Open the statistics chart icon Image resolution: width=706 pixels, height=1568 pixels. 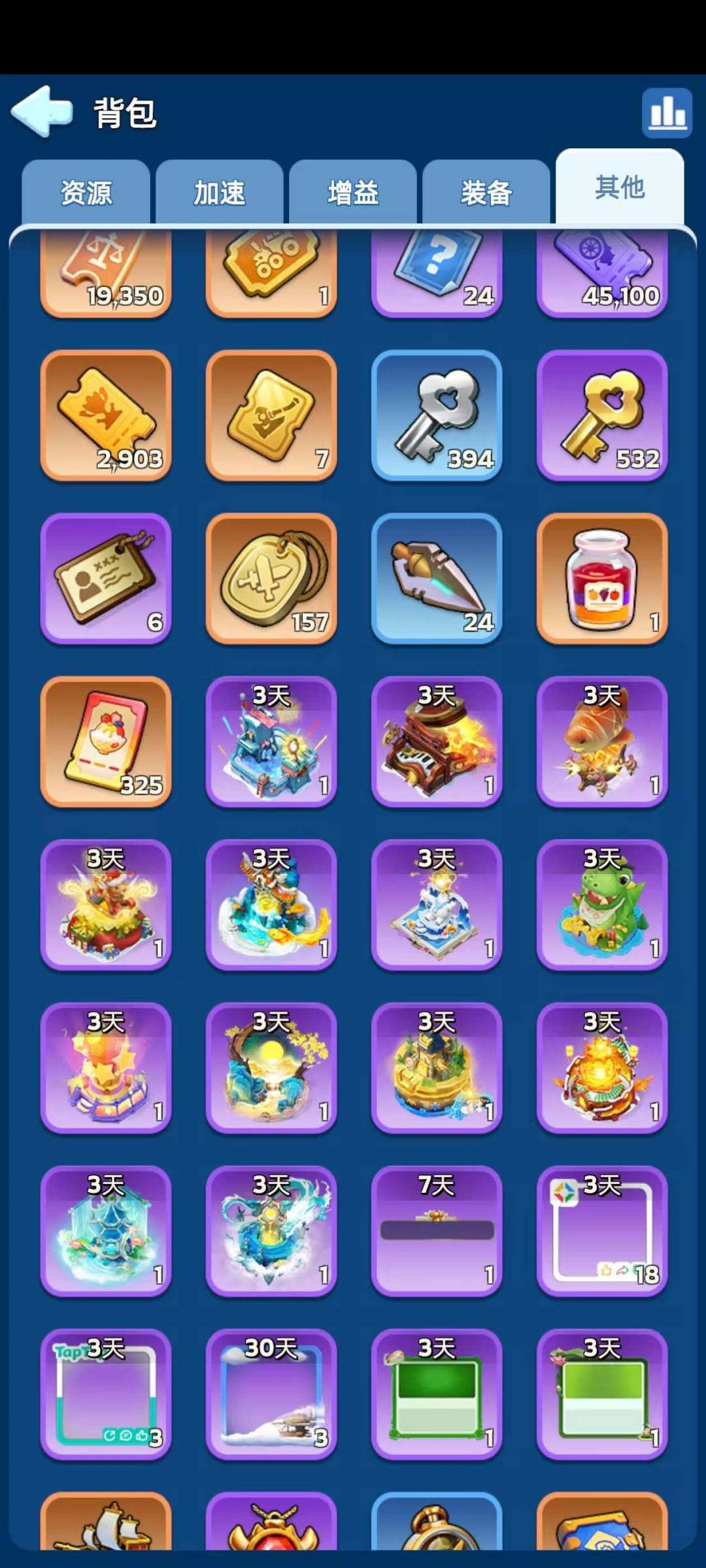(667, 113)
